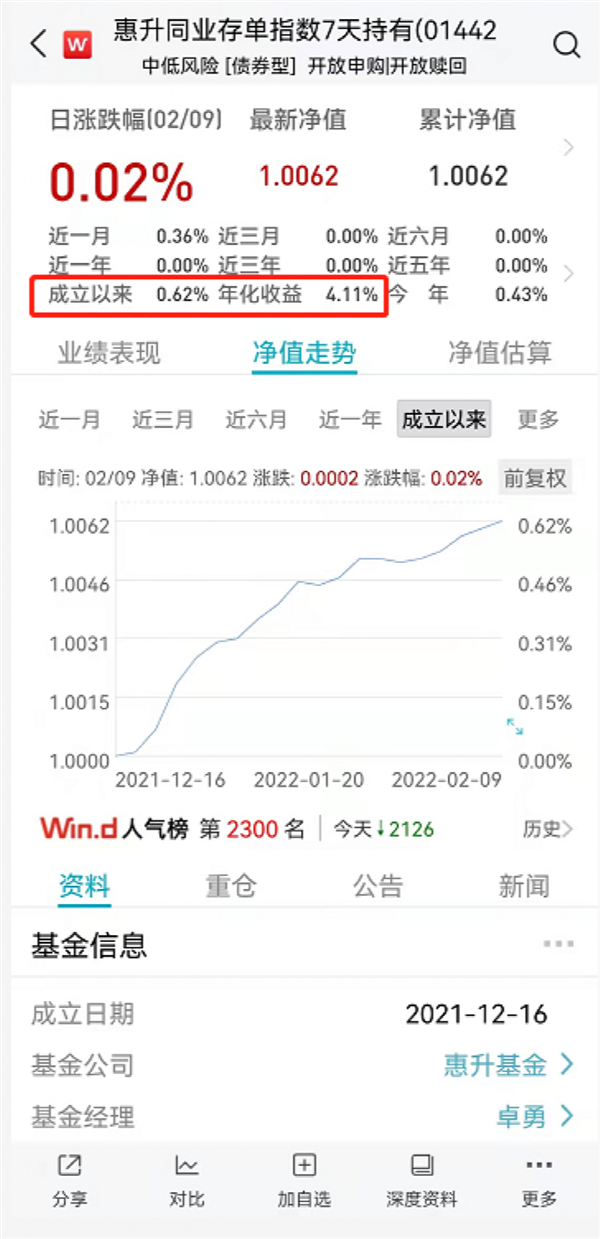600x1239 pixels.
Task: Switch to the 新闻 tab
Action: 524,886
